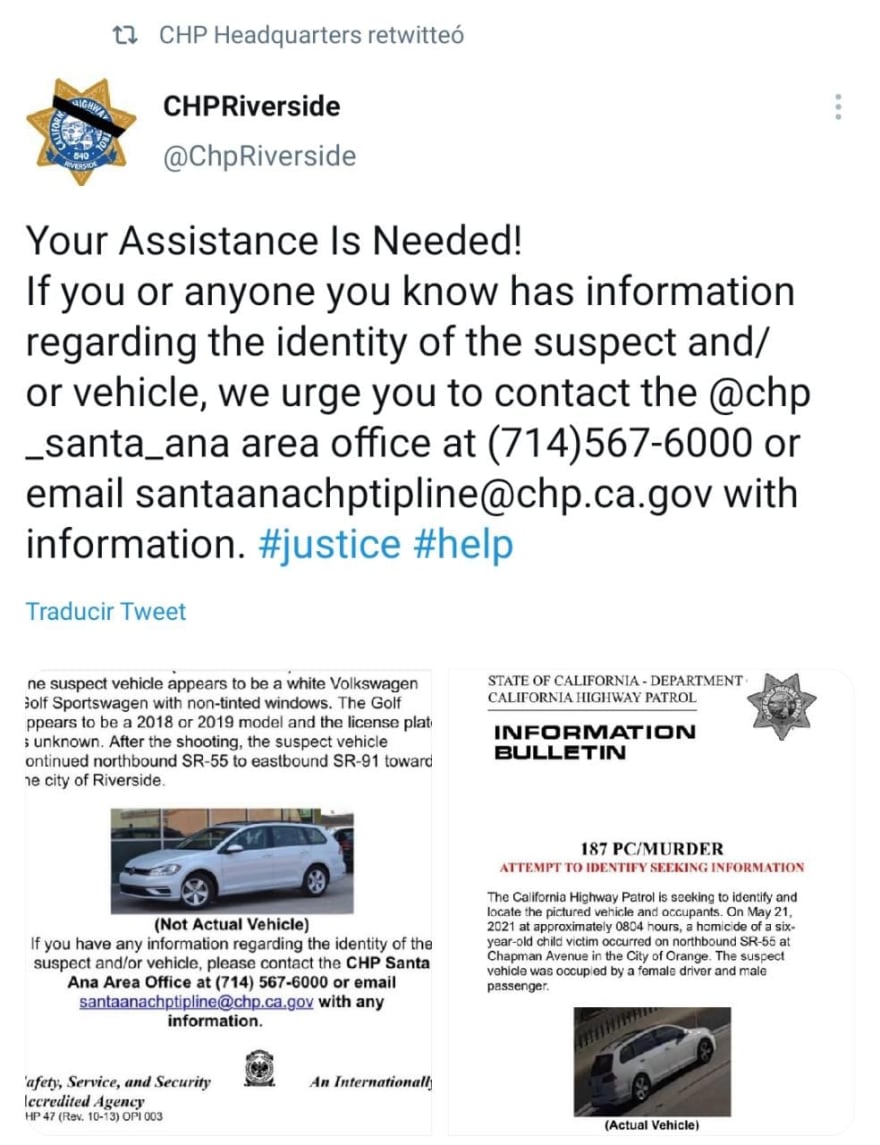
Task: Open the left bulletin image with Volkswagen
Action: click(229, 900)
